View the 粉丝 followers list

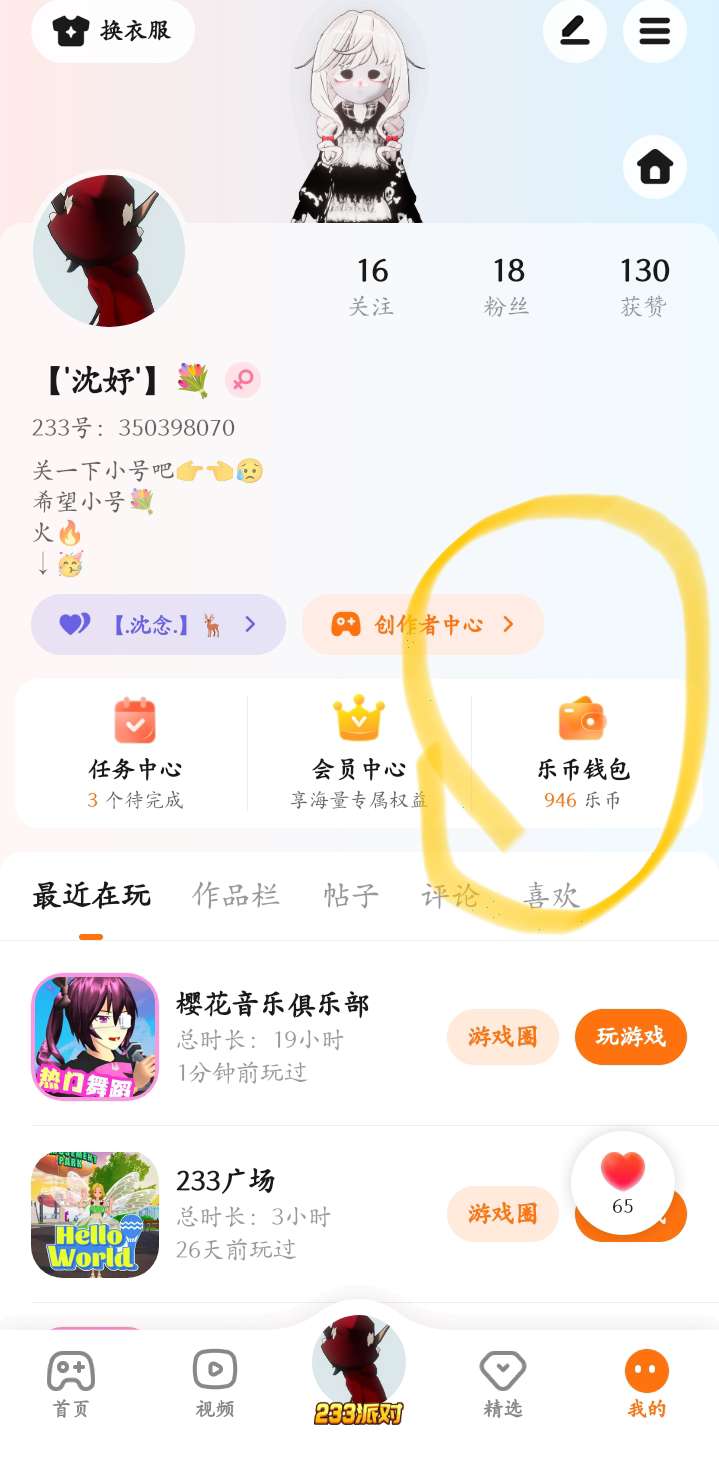508,286
